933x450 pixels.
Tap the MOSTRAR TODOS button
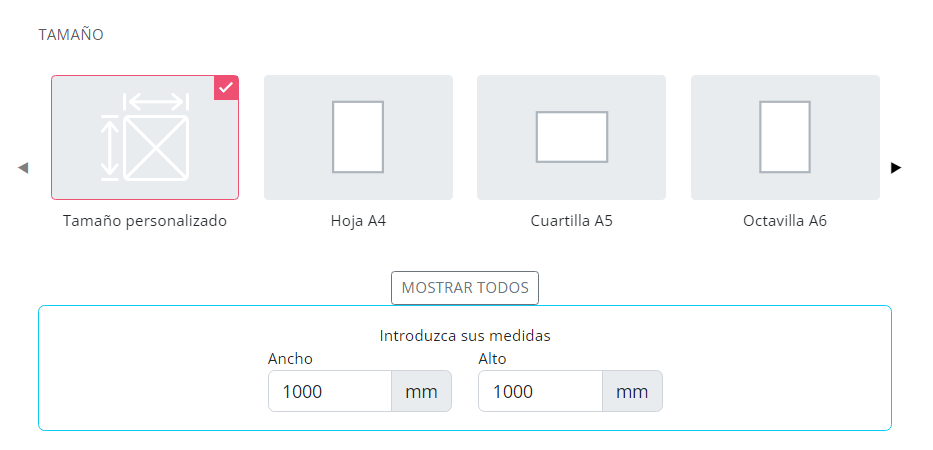click(x=465, y=288)
